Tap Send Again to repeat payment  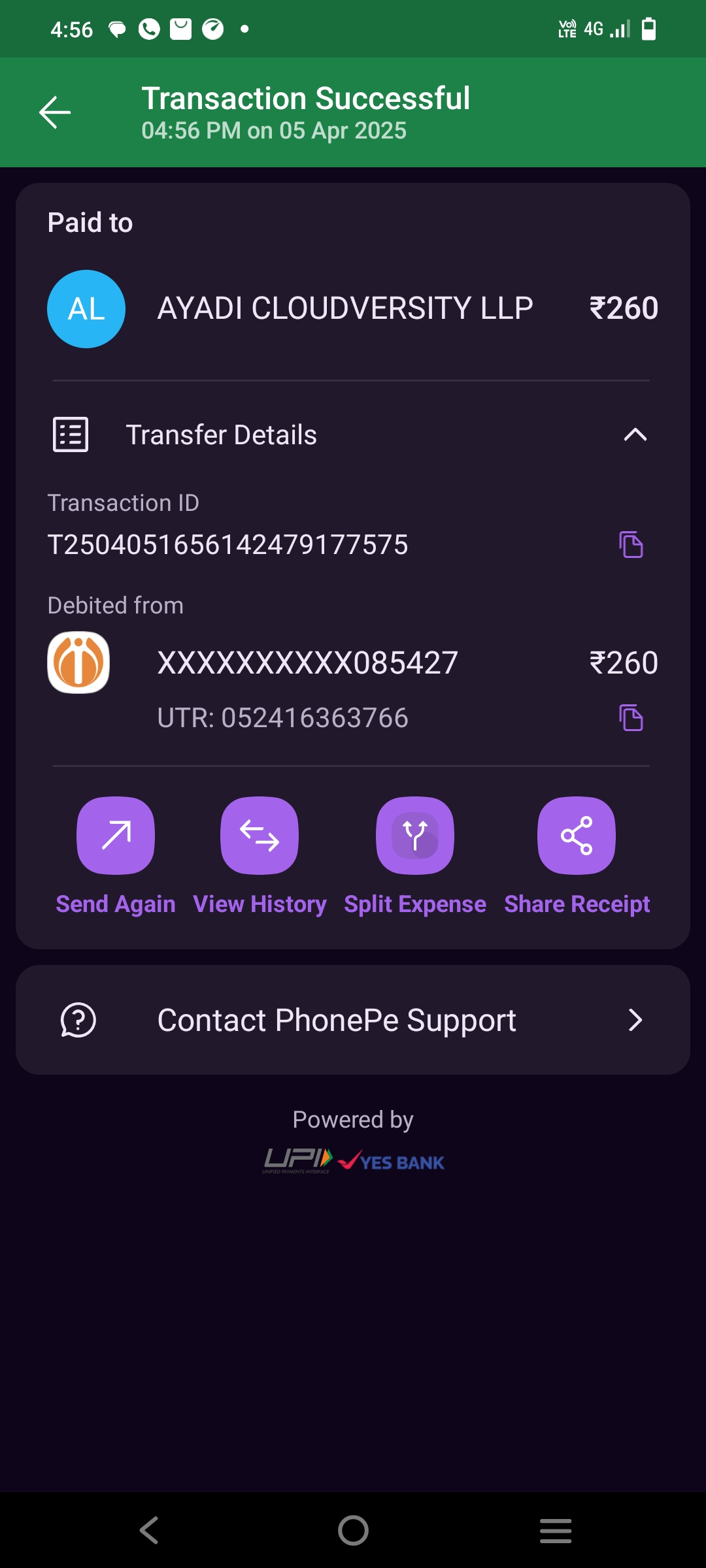116,836
